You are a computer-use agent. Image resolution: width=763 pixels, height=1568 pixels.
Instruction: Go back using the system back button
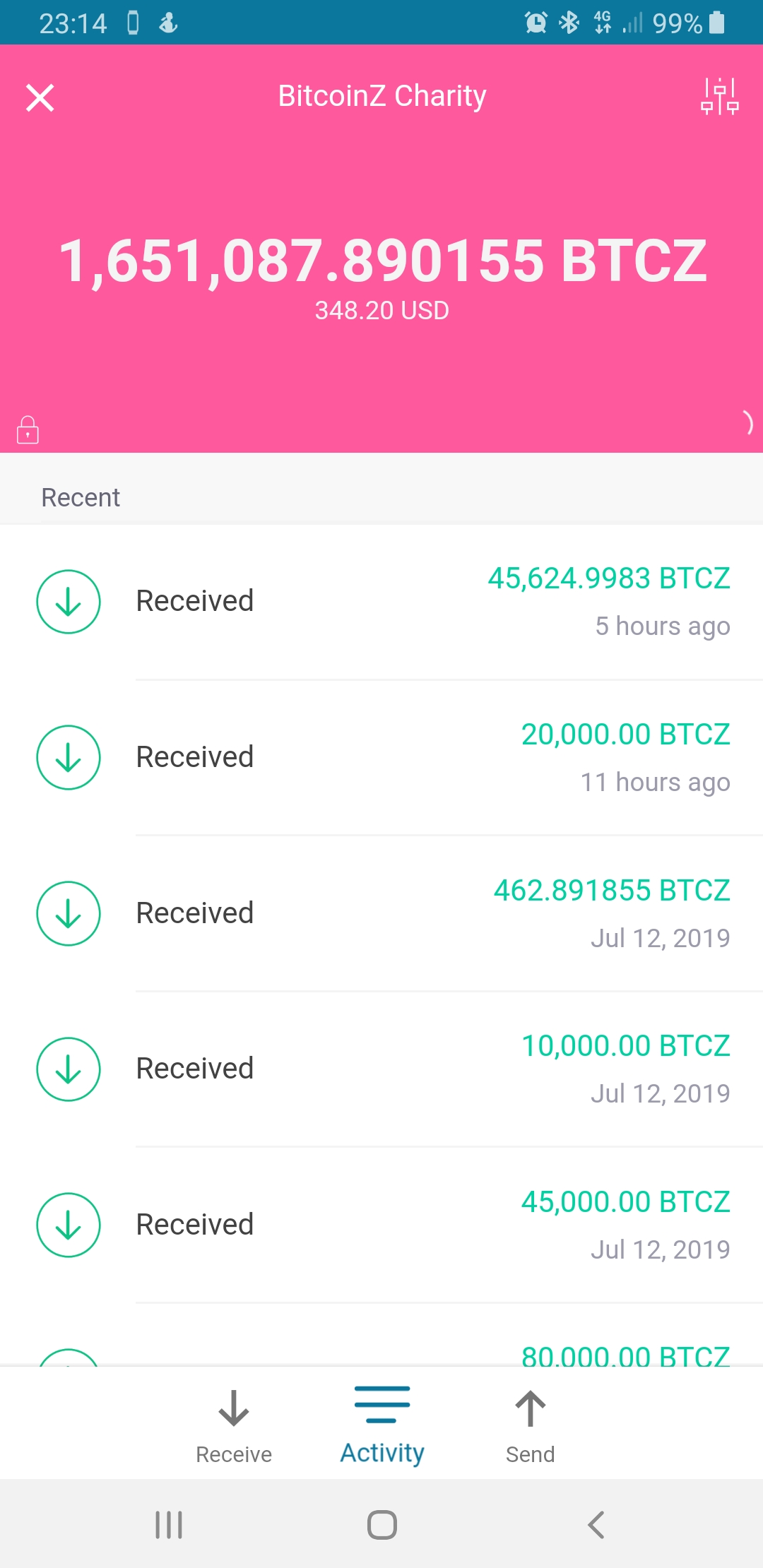click(x=596, y=1525)
